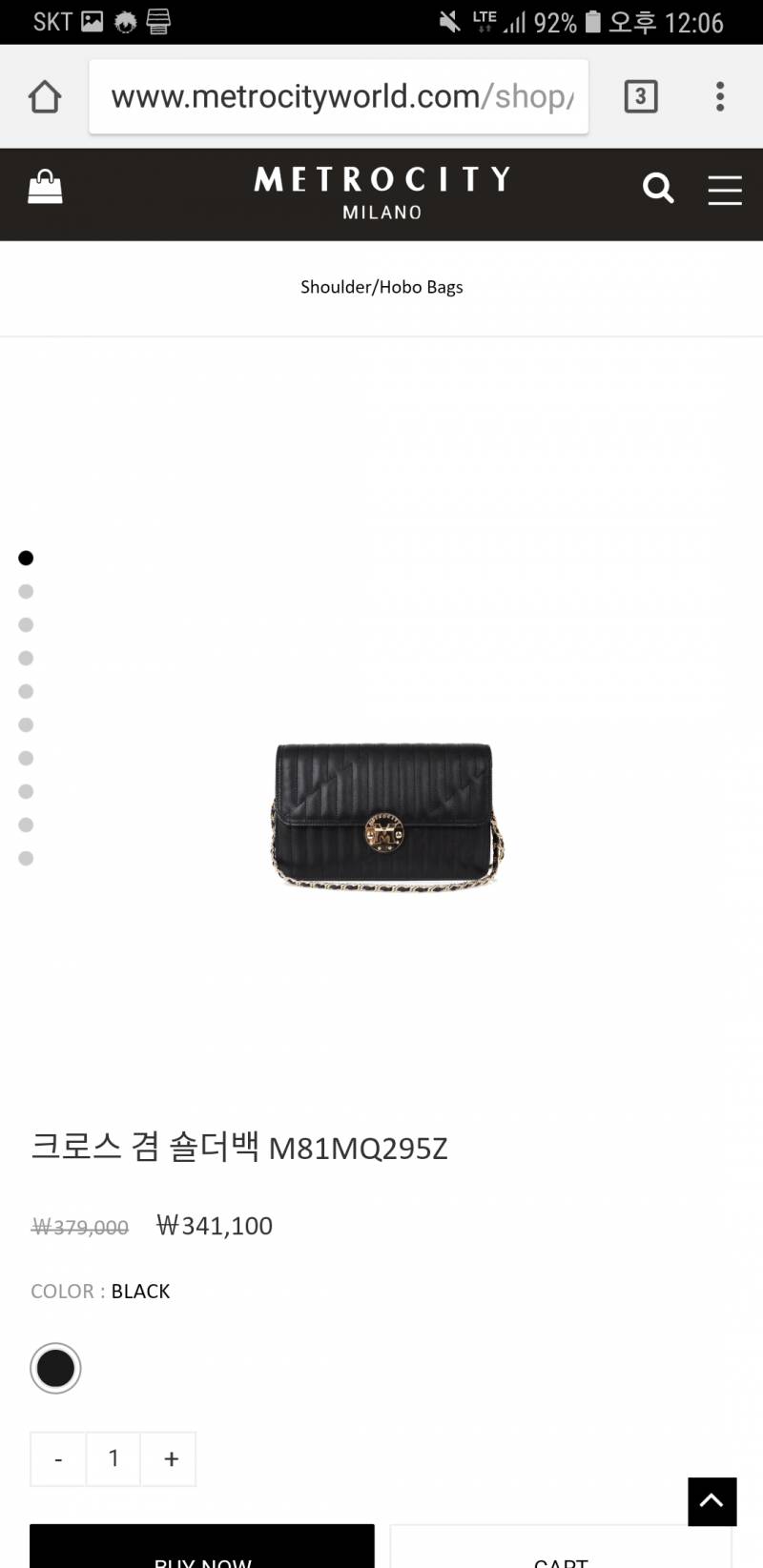Tap the search magnifier in header
763x1568 pixels.
click(x=658, y=188)
